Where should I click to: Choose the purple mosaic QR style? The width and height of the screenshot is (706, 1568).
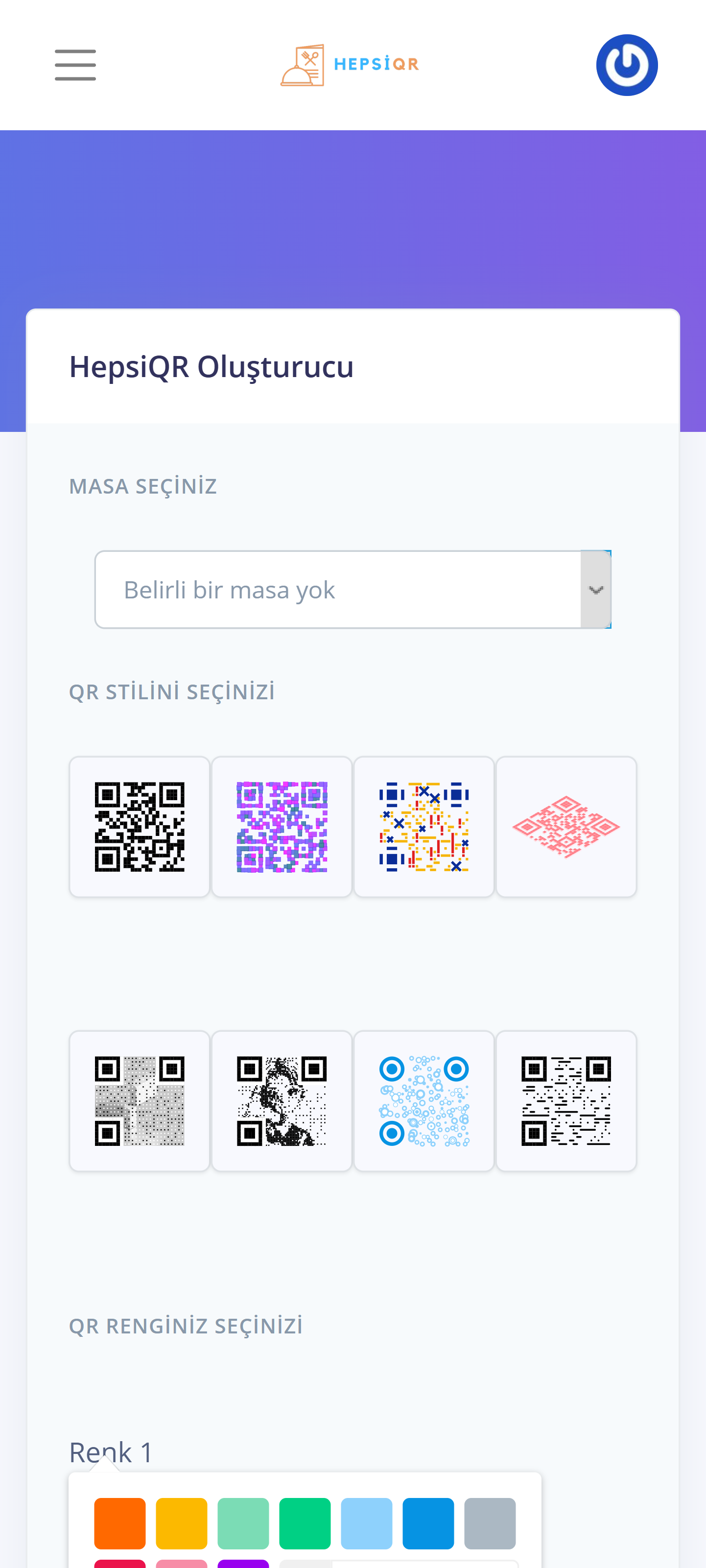[282, 827]
